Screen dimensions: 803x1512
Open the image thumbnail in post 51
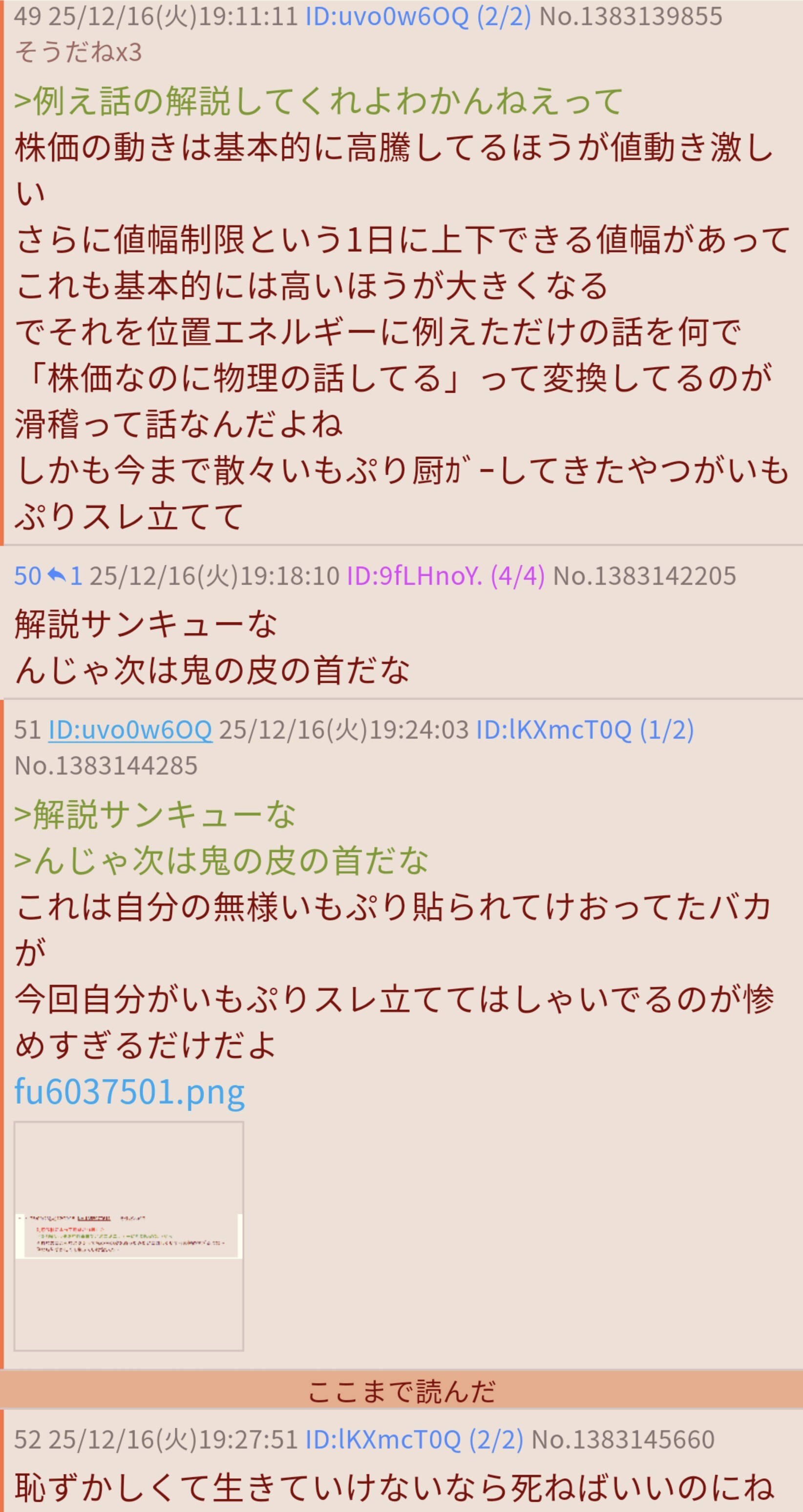(128, 1237)
